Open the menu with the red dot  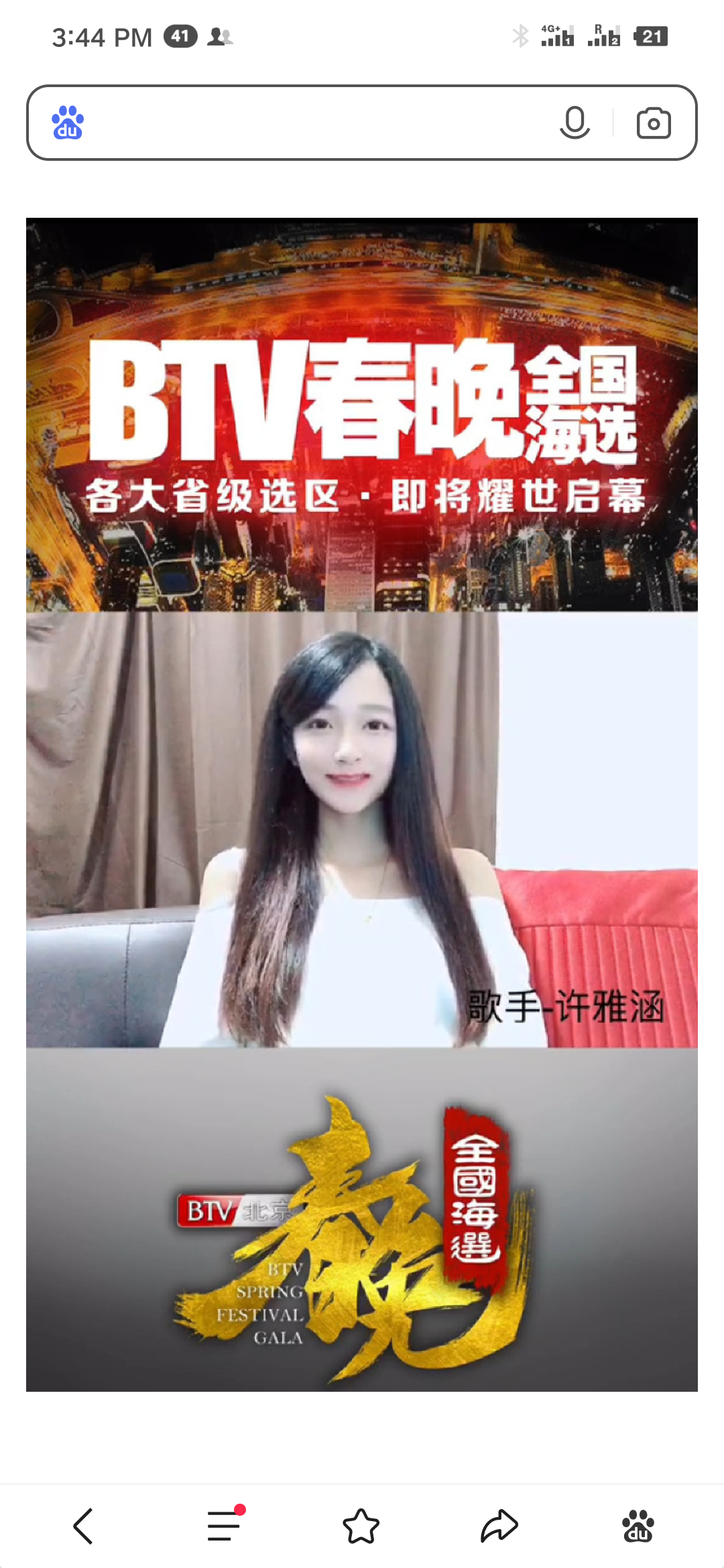(x=224, y=1526)
